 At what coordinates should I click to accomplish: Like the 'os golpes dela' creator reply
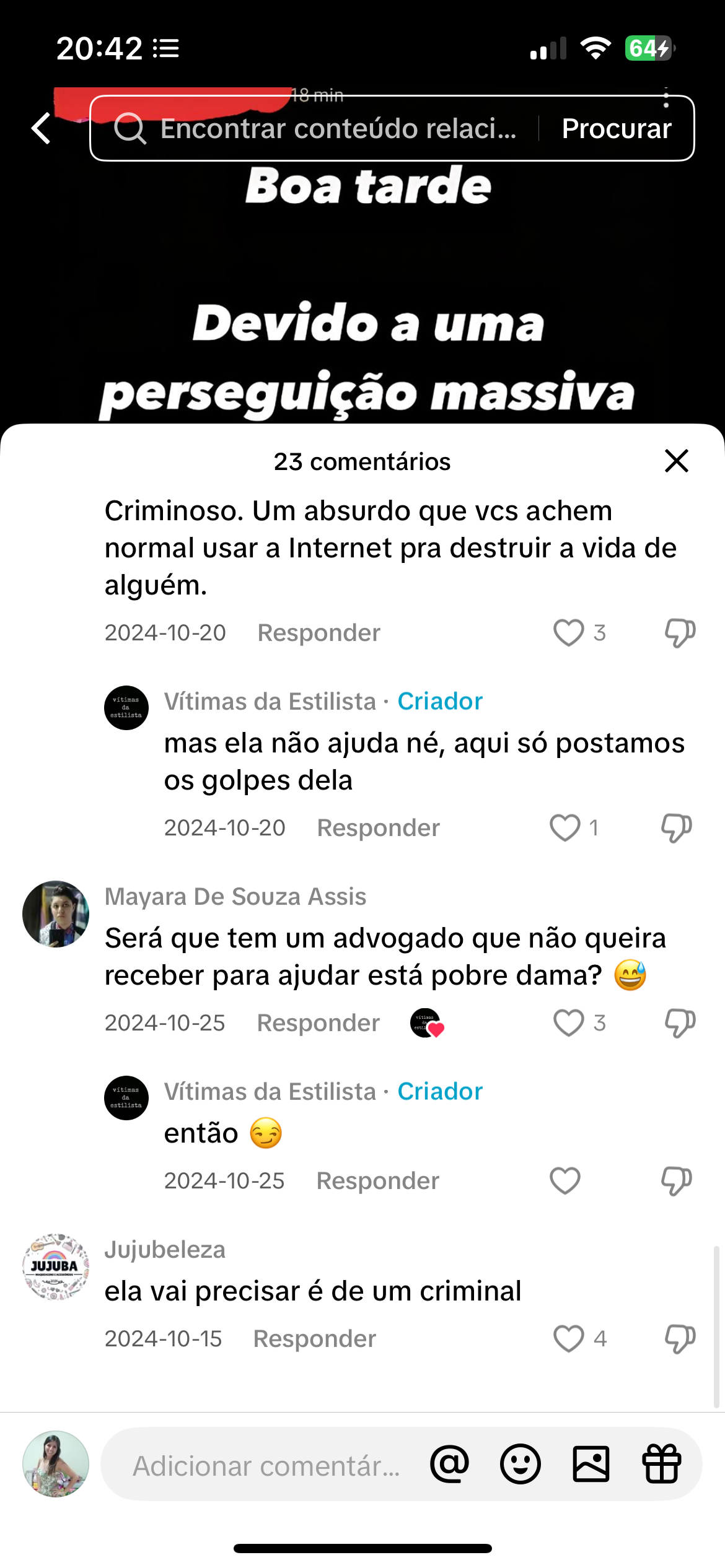(x=565, y=828)
